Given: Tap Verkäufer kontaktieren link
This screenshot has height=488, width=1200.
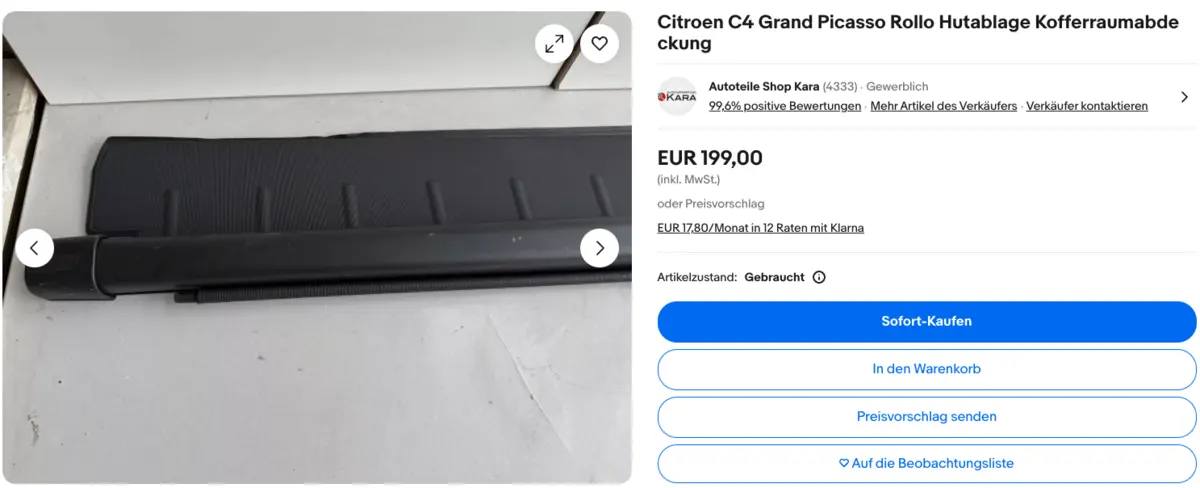Looking at the screenshot, I should coord(1086,106).
